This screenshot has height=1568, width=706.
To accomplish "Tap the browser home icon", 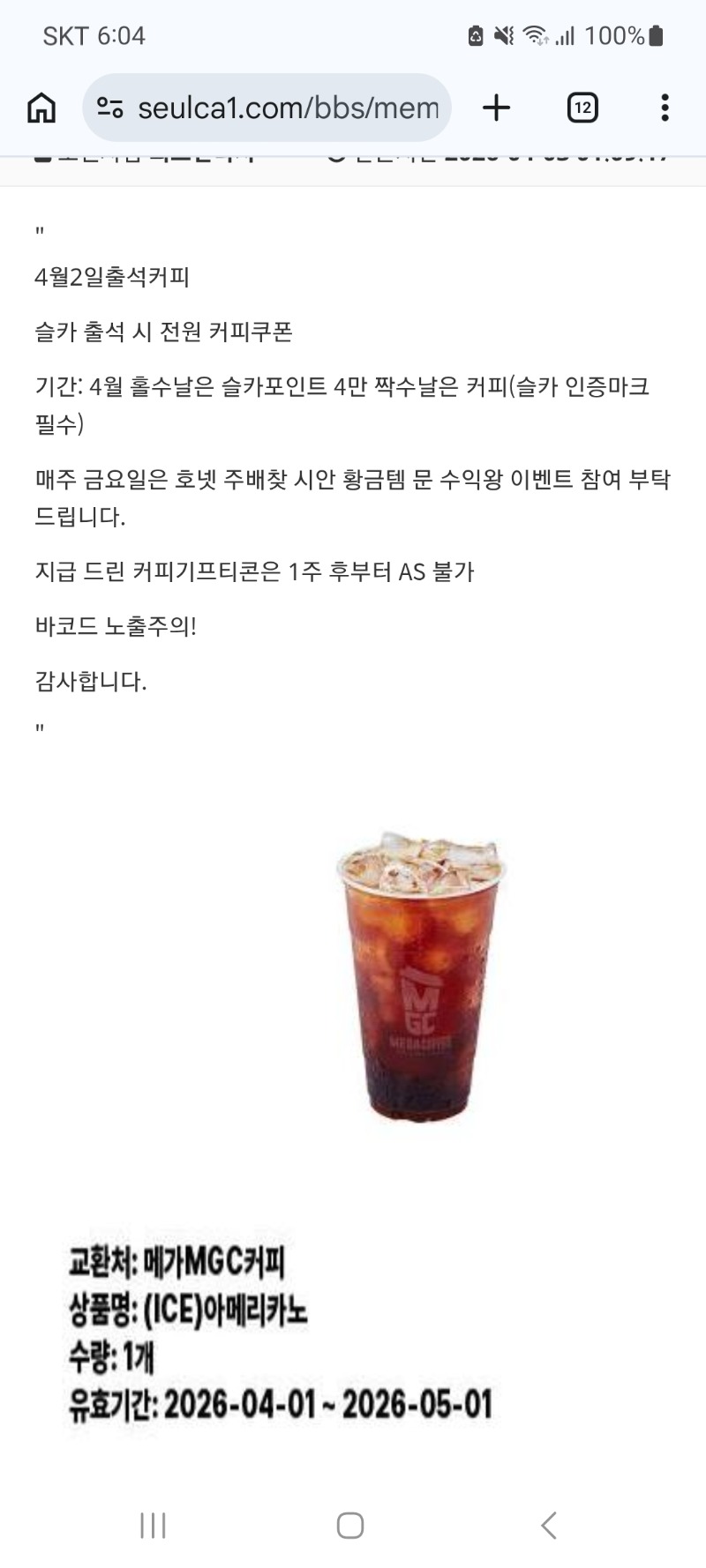I will coord(41,108).
